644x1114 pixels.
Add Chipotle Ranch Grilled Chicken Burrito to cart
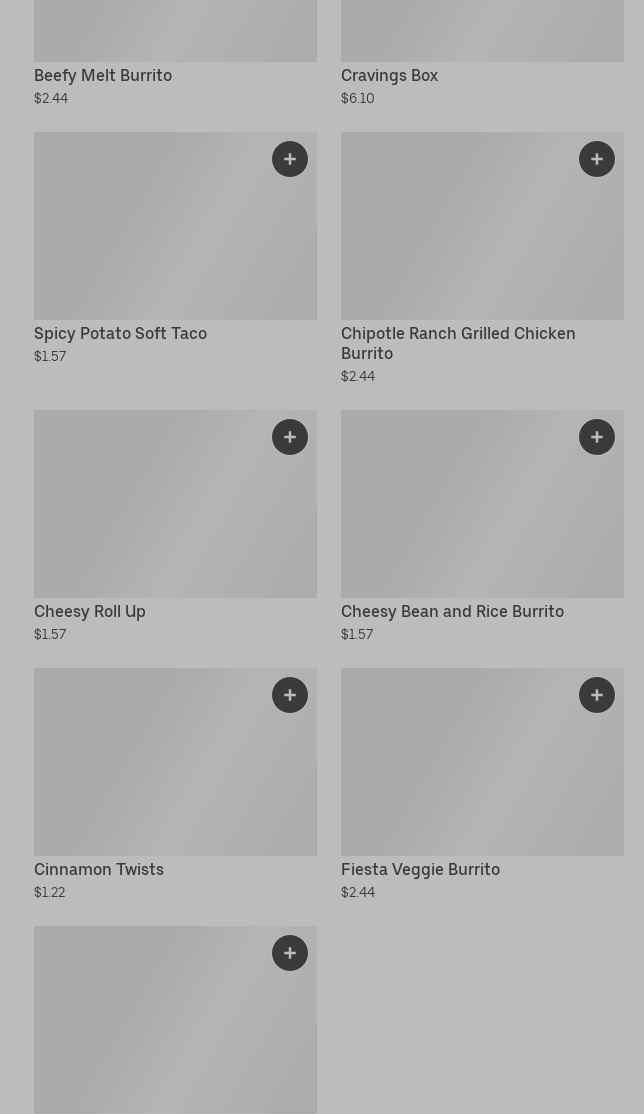pyautogui.click(x=597, y=159)
